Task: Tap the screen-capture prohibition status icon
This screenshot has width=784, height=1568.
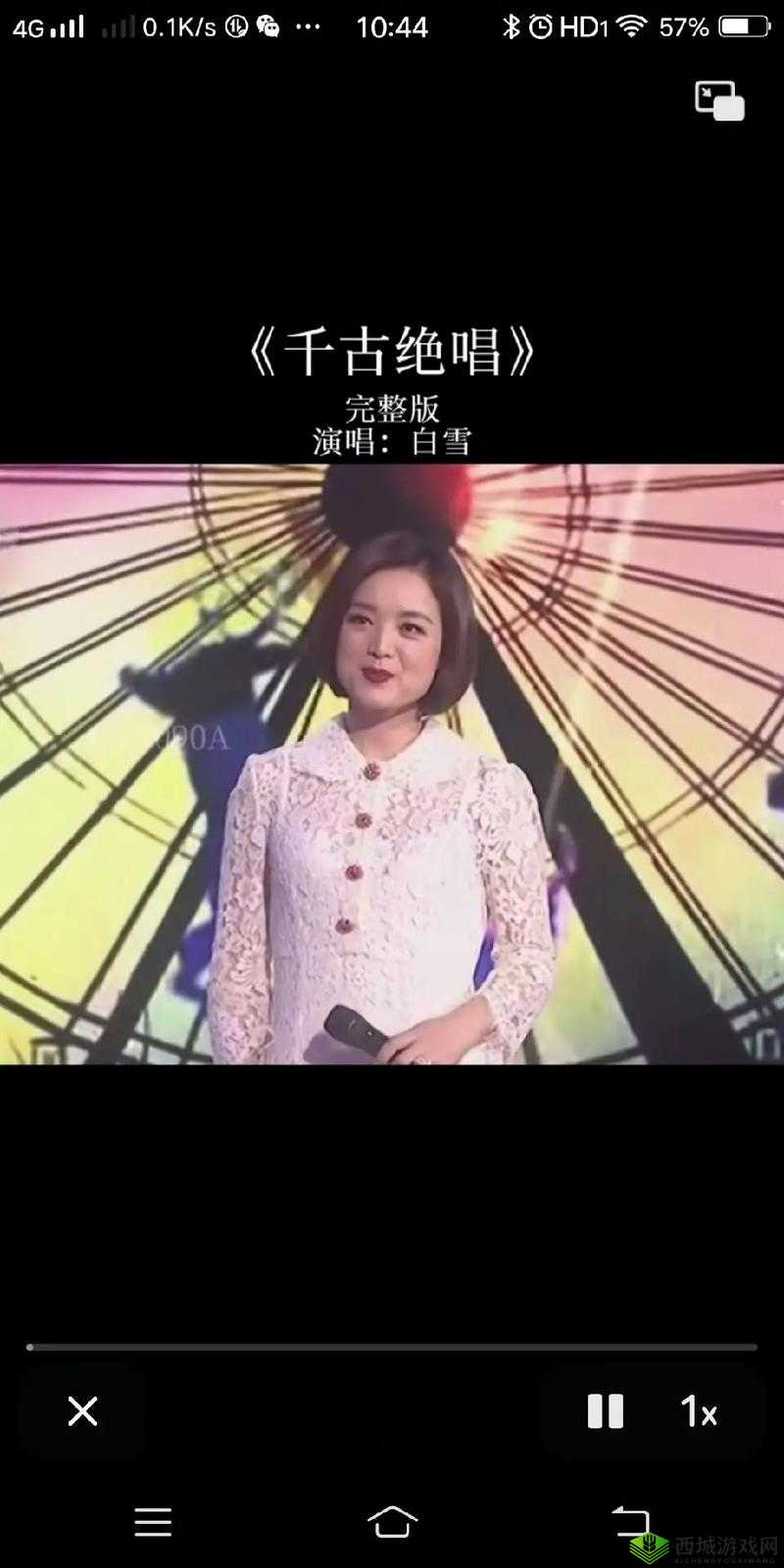Action: [235, 25]
